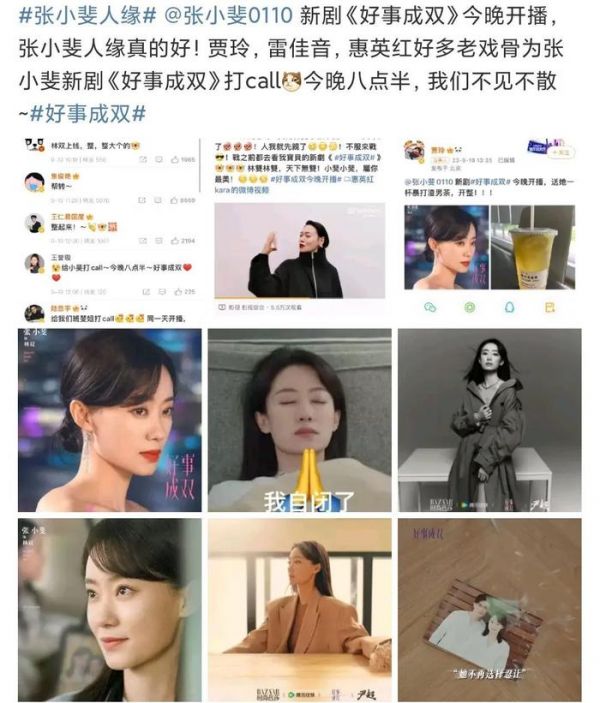Open the 她不再选择忍让 poster image
The height and width of the screenshot is (703, 600).
click(489, 608)
